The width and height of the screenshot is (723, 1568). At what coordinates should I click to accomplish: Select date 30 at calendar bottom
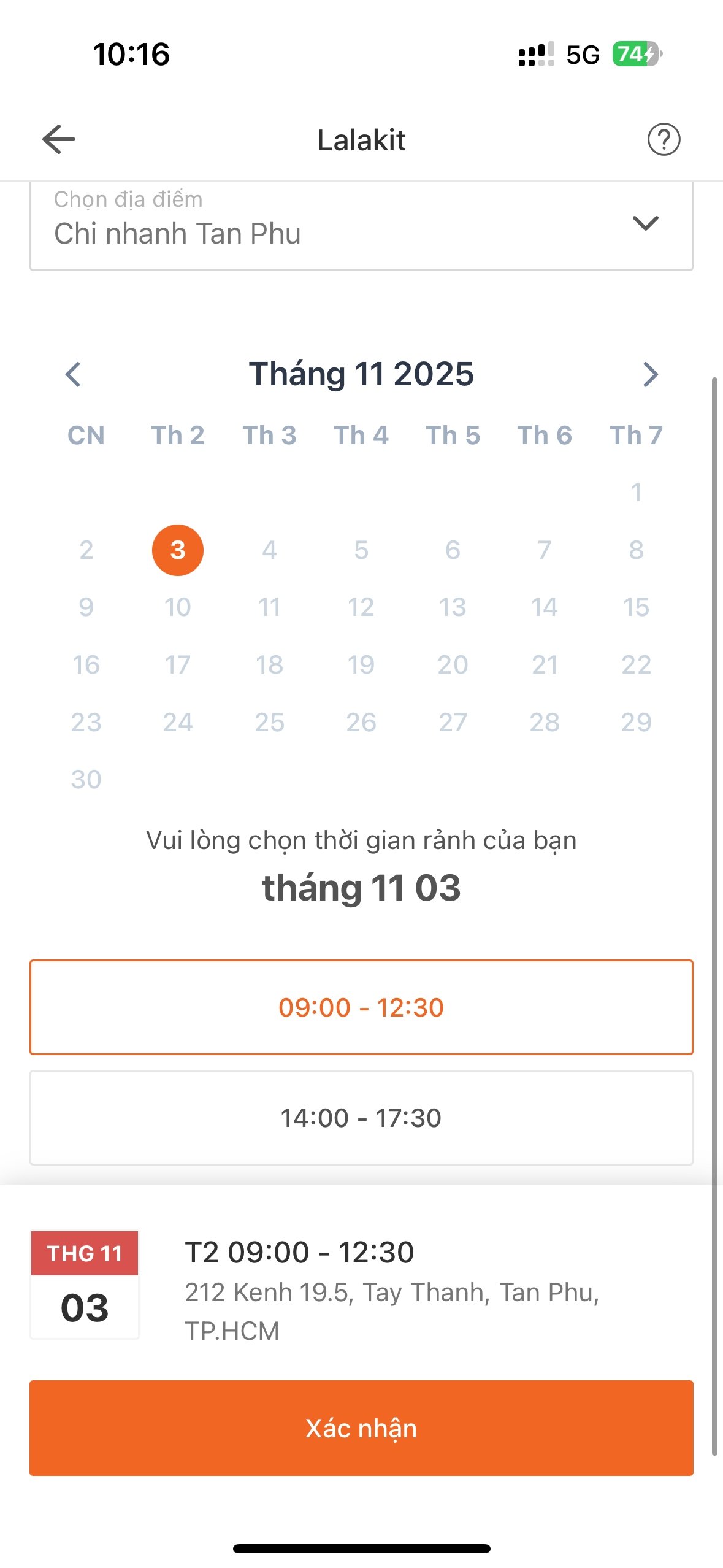point(86,780)
